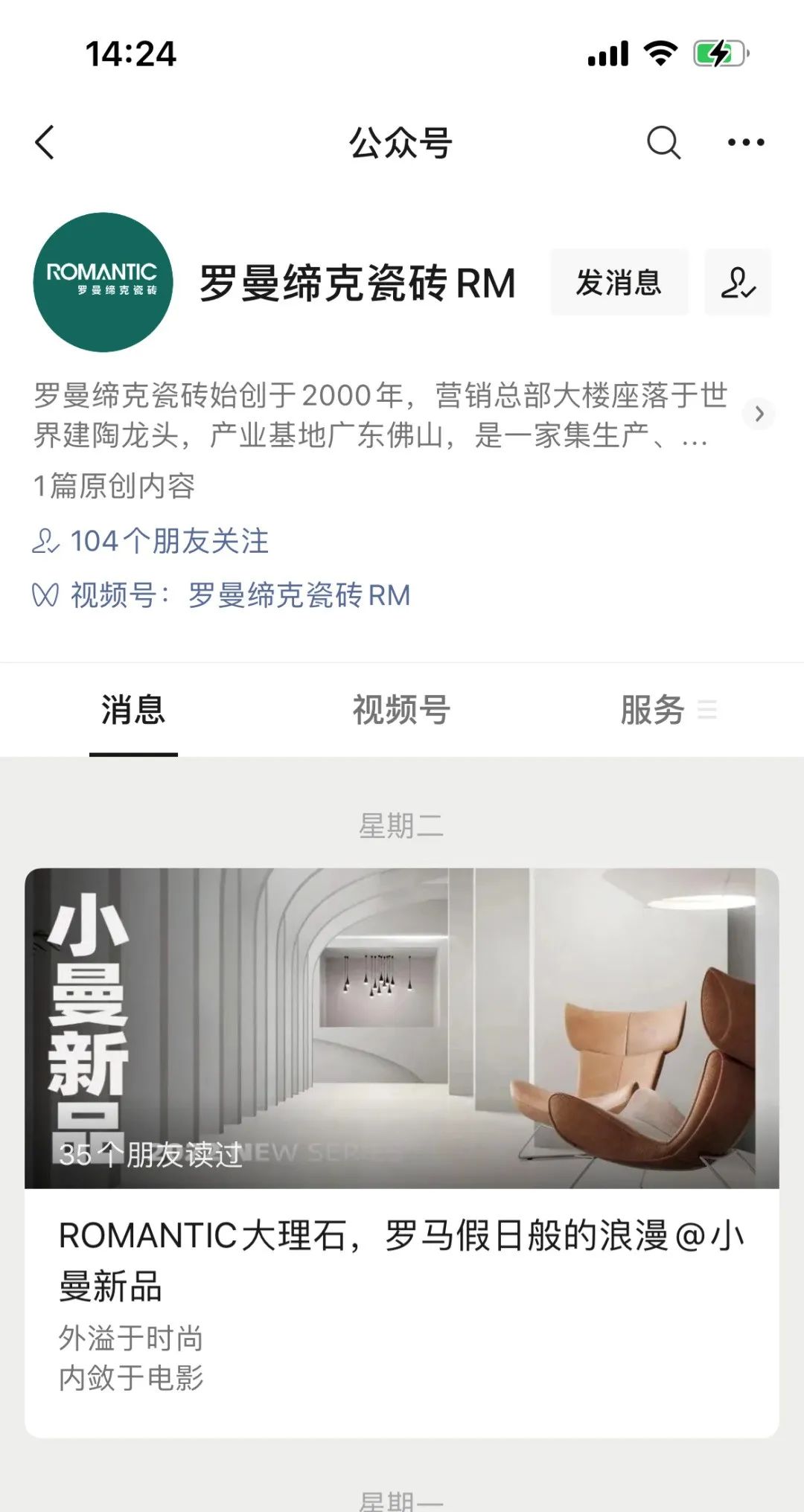This screenshot has height=1512, width=804.
Task: View the 104个朋友关注 list
Action: (x=151, y=541)
